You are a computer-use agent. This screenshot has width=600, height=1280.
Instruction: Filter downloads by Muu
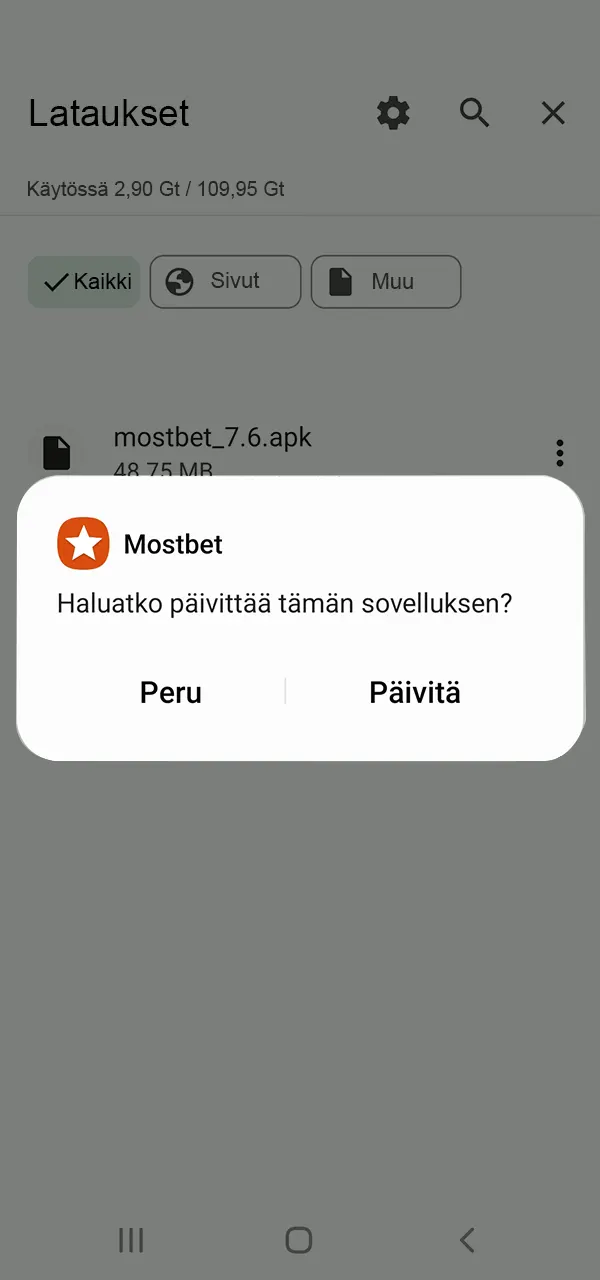point(386,282)
